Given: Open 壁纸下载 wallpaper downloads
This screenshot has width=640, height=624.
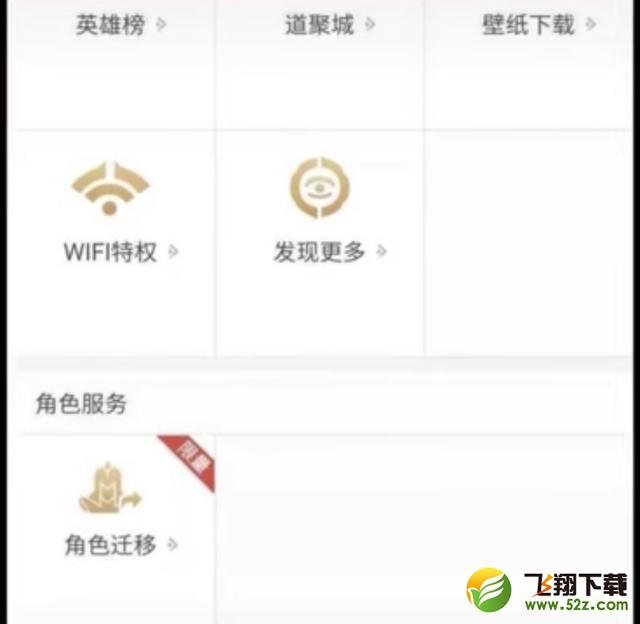Looking at the screenshot, I should pyautogui.click(x=537, y=25).
